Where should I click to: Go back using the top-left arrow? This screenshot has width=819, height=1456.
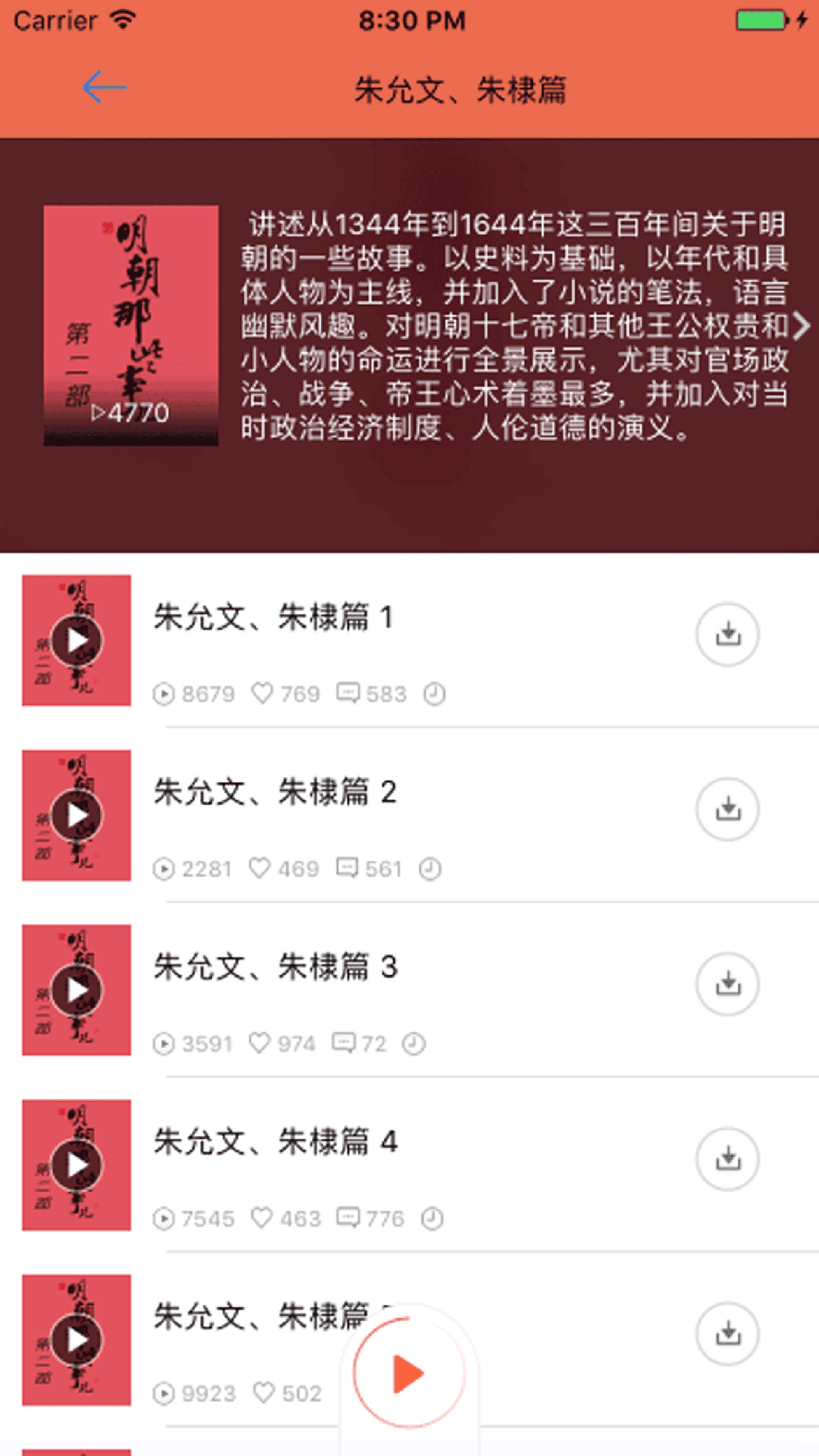click(104, 87)
